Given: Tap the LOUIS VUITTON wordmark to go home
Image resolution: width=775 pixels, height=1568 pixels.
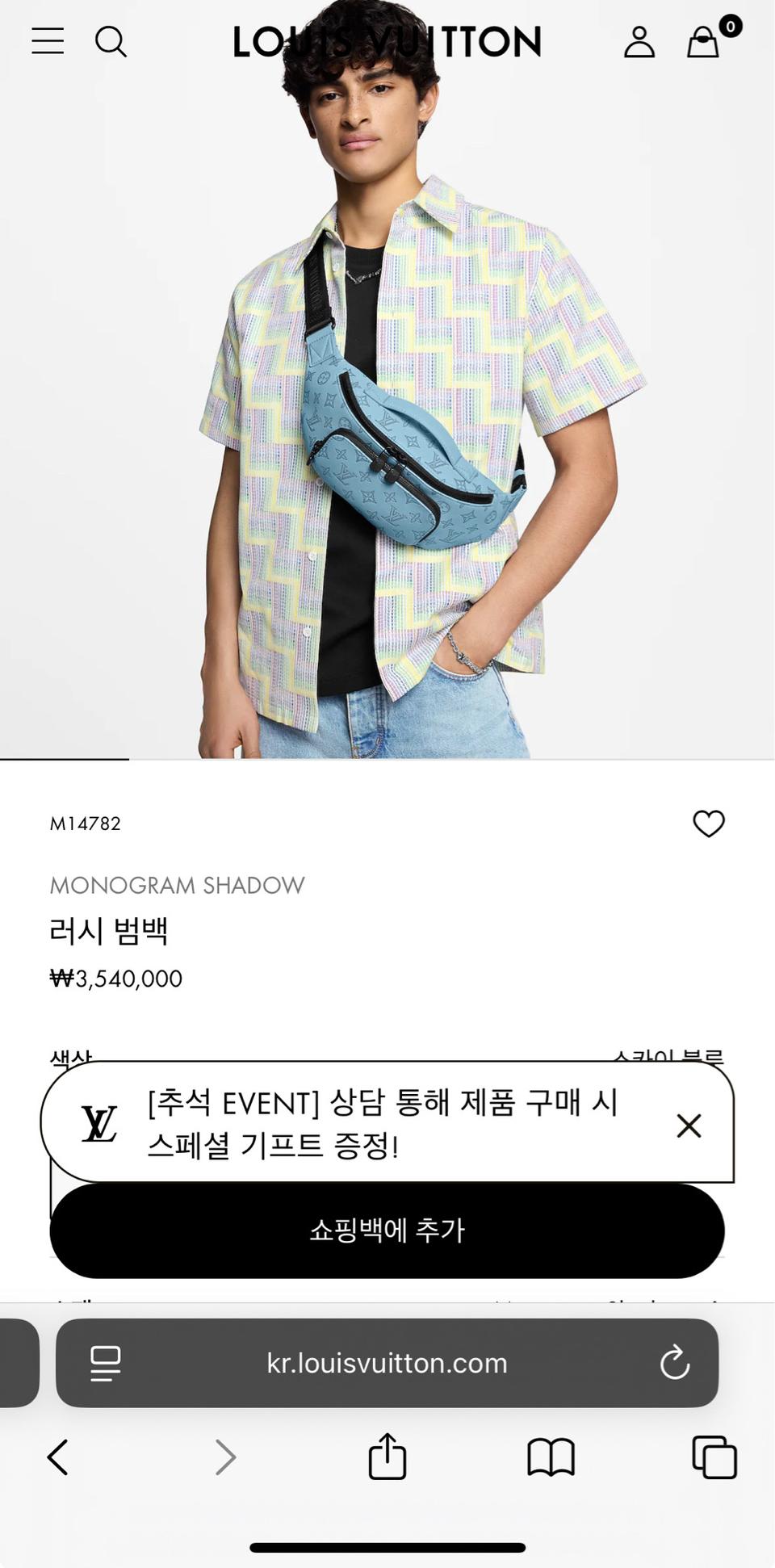Looking at the screenshot, I should tap(385, 44).
